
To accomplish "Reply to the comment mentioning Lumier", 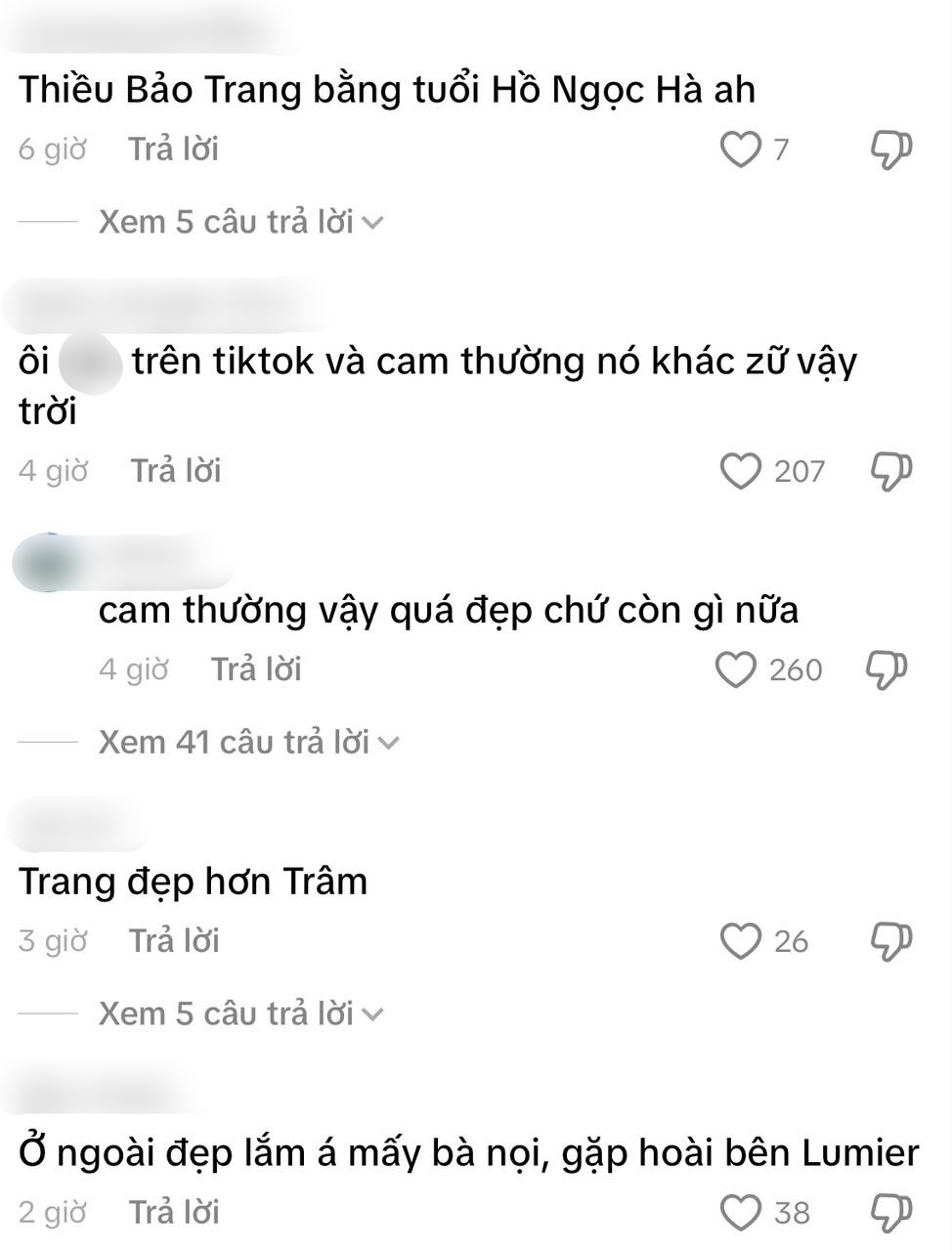I will coord(173,1213).
